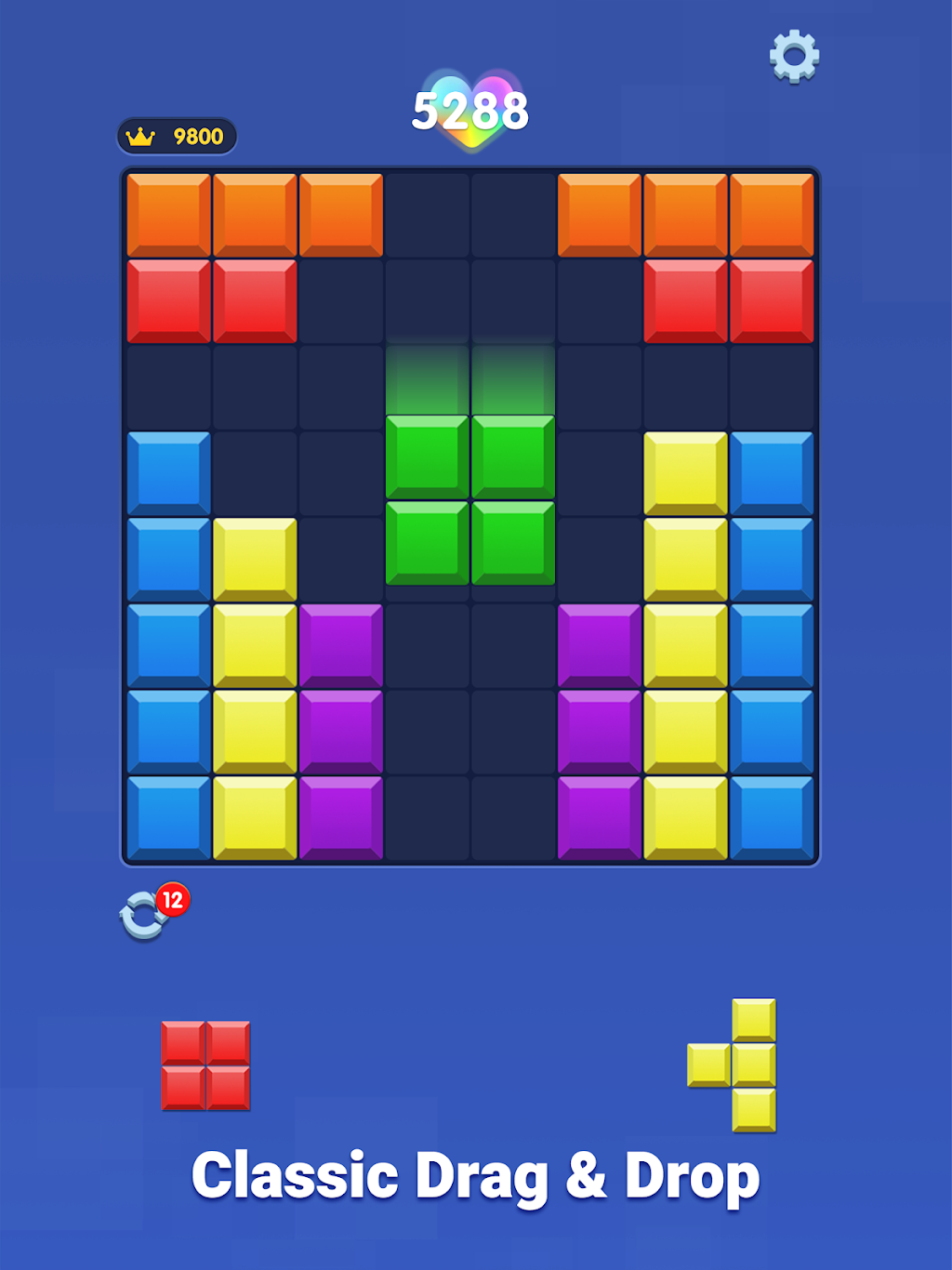Select the red square block piece
This screenshot has width=952, height=1270.
(205, 1065)
